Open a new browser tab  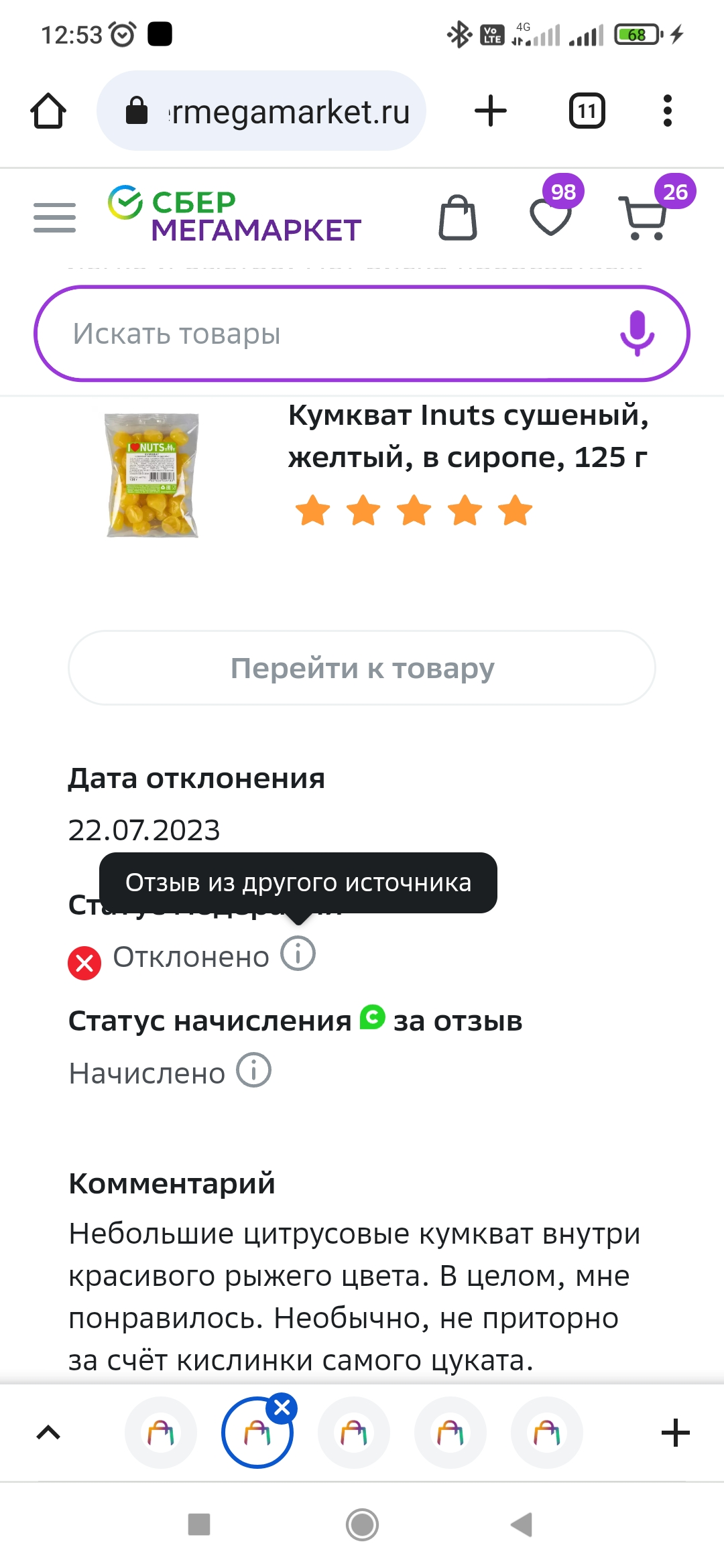click(x=491, y=111)
